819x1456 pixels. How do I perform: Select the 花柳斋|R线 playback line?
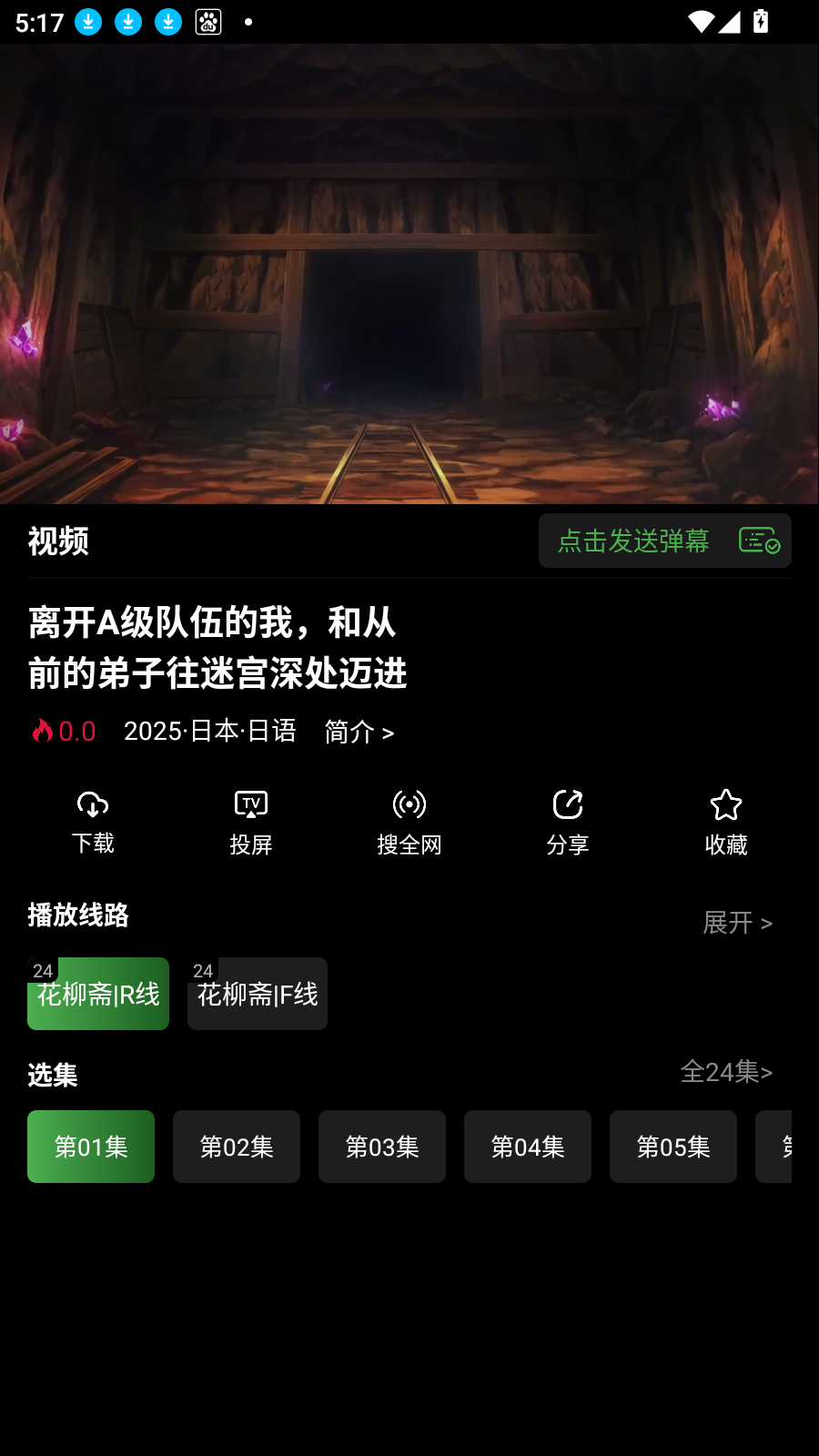tap(98, 994)
